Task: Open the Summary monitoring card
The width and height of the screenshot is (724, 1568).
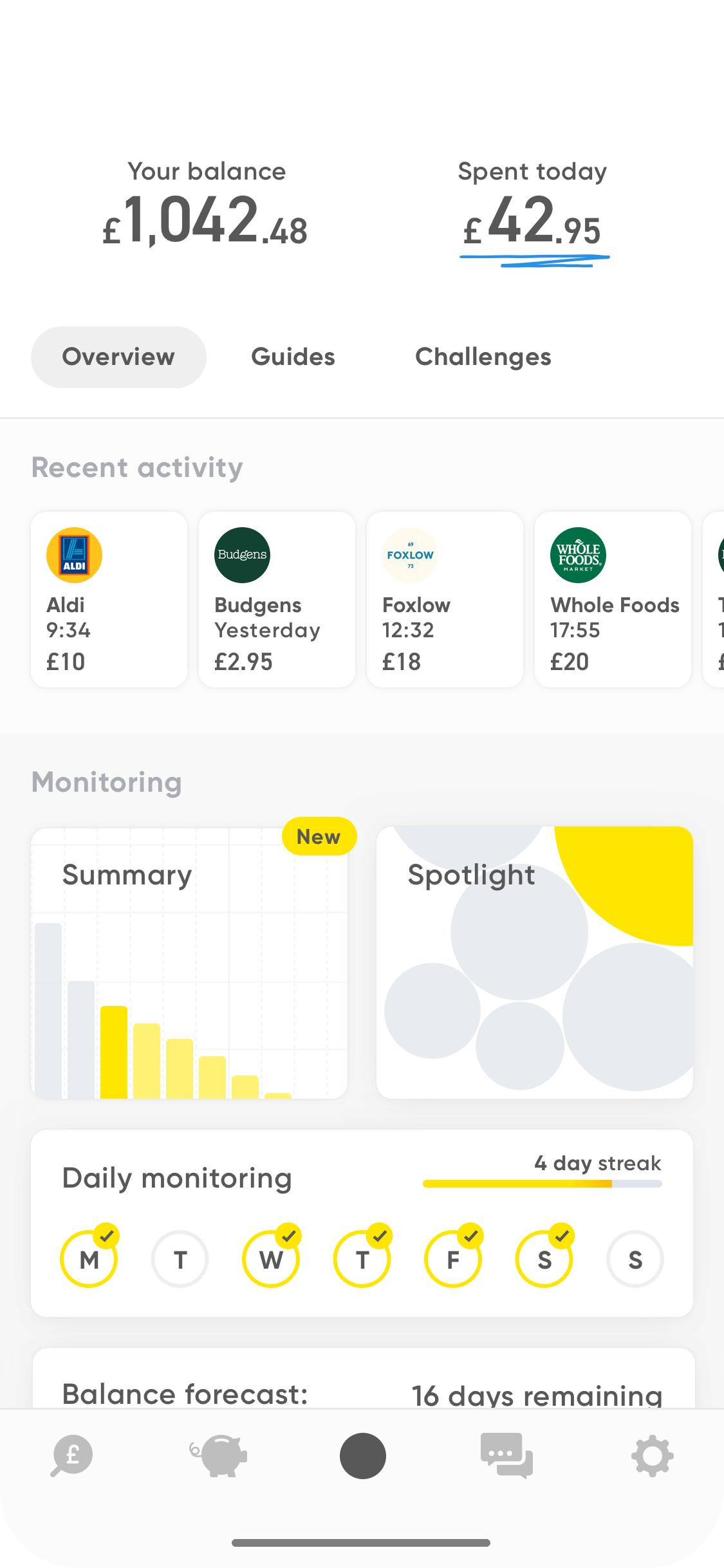Action: point(190,963)
